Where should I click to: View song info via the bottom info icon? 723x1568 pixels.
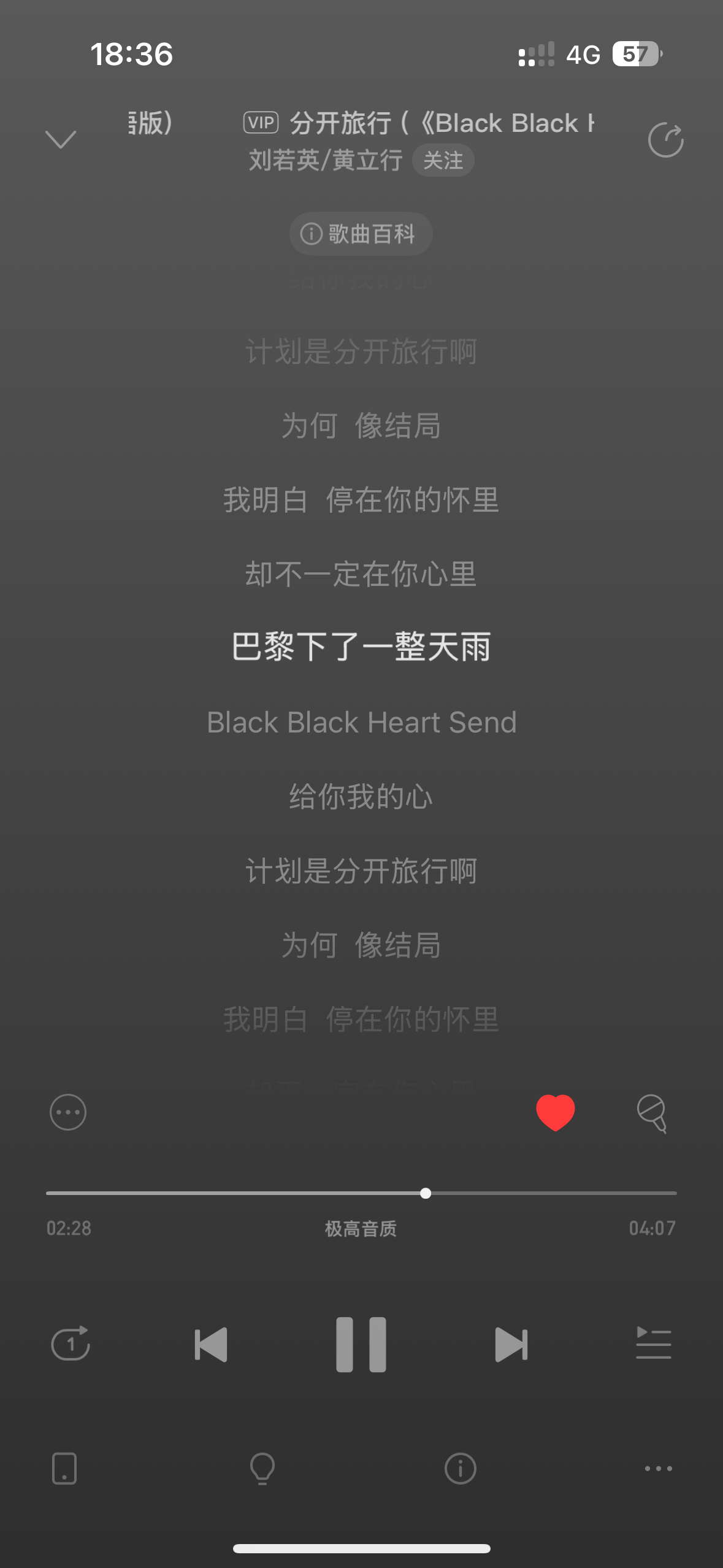[x=460, y=1468]
